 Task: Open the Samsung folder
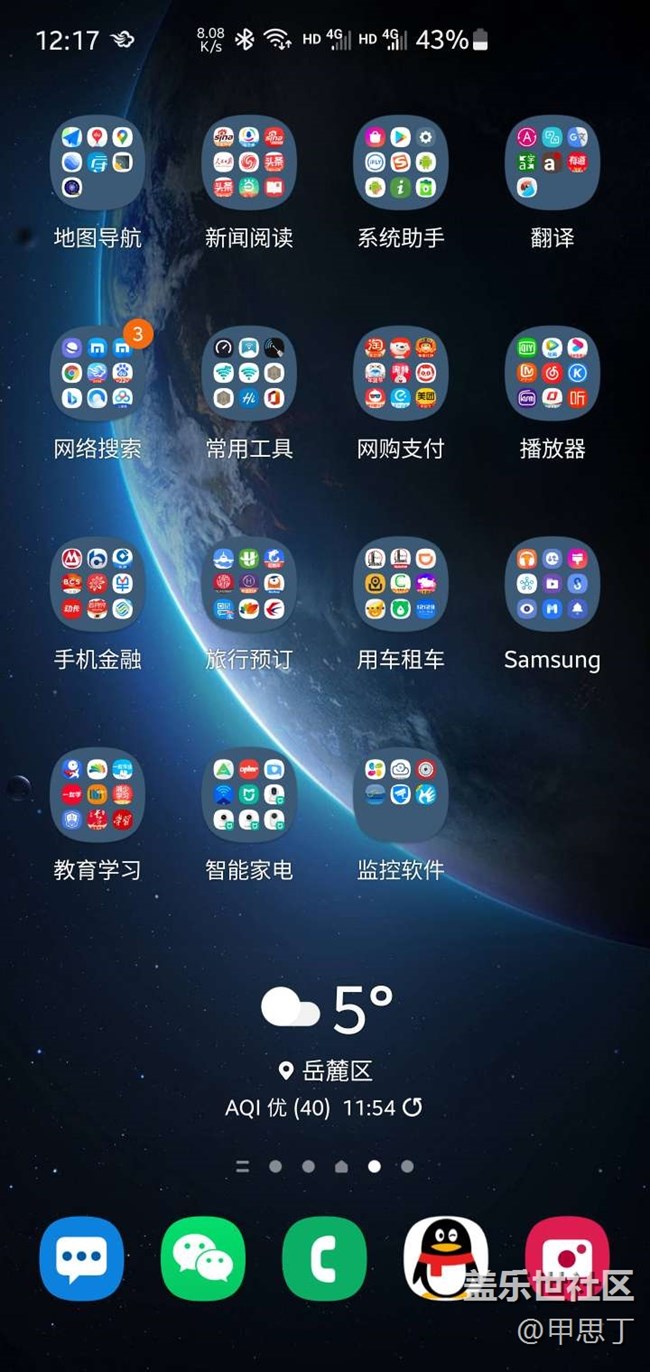(552, 584)
